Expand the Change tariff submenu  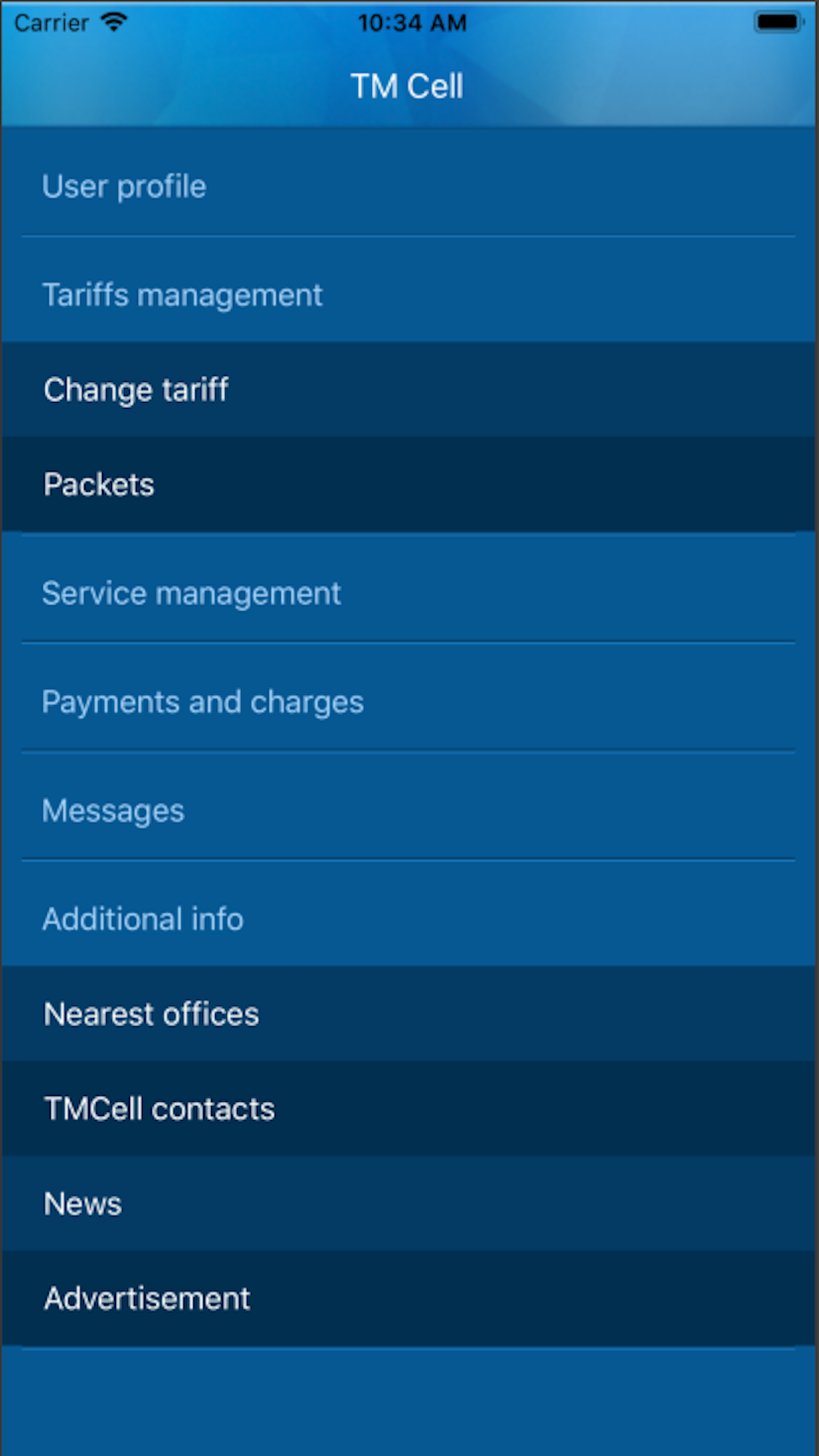409,389
